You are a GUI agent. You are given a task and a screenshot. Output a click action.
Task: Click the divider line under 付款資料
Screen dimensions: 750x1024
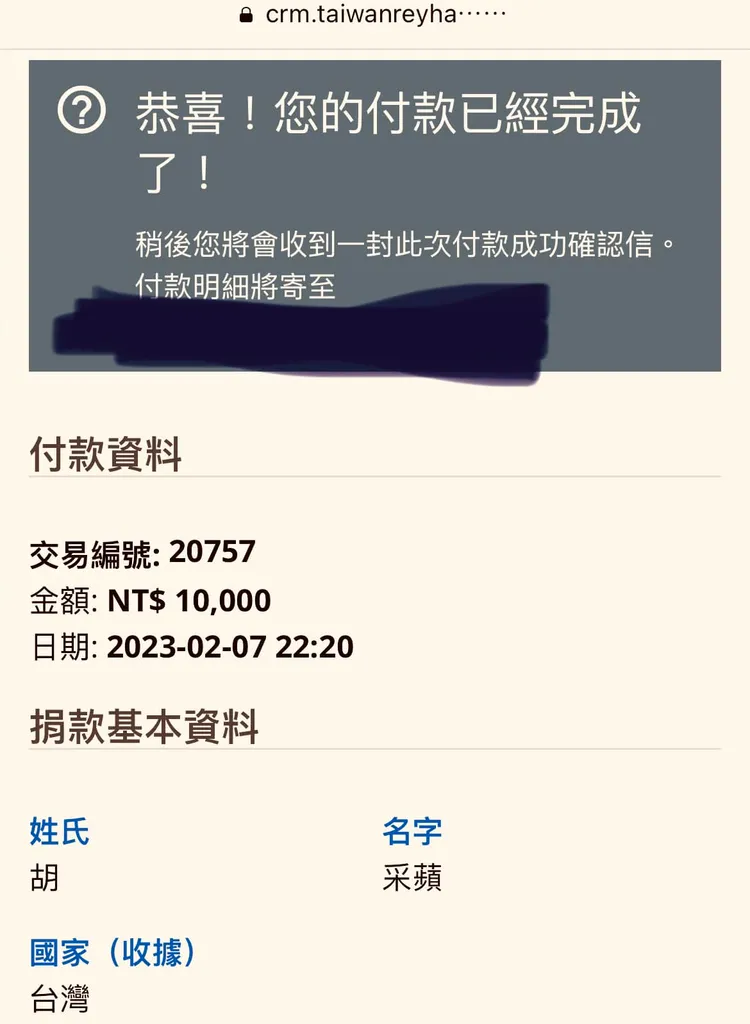pos(375,479)
